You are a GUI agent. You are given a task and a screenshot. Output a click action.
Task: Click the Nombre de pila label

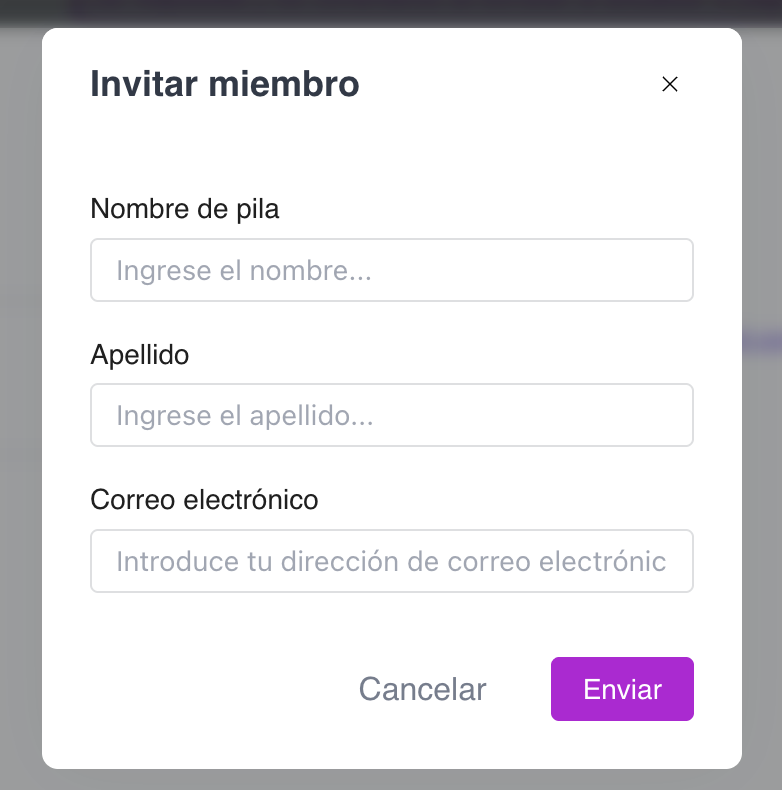(185, 209)
